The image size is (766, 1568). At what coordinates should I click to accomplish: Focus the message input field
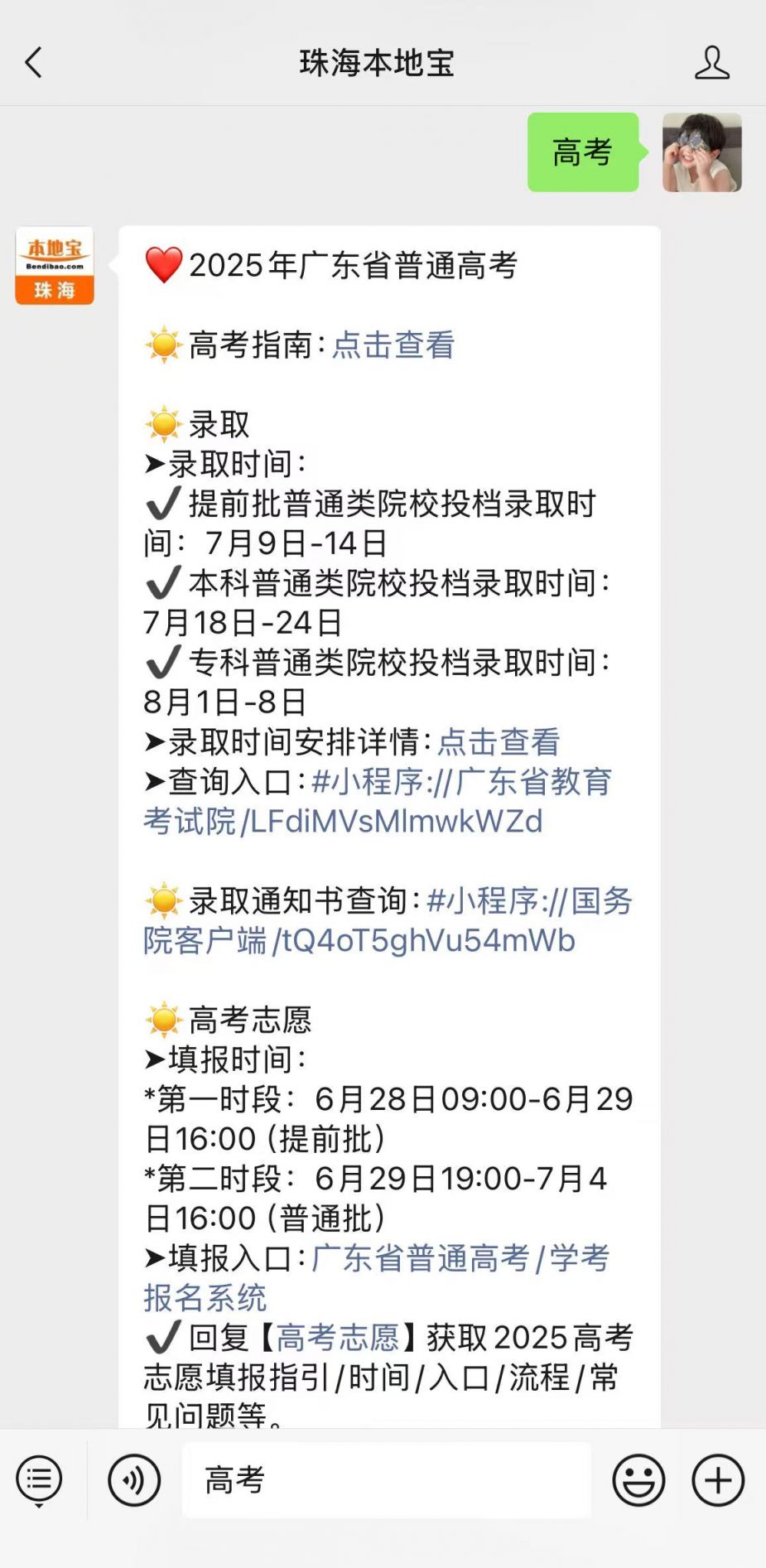click(x=386, y=1479)
